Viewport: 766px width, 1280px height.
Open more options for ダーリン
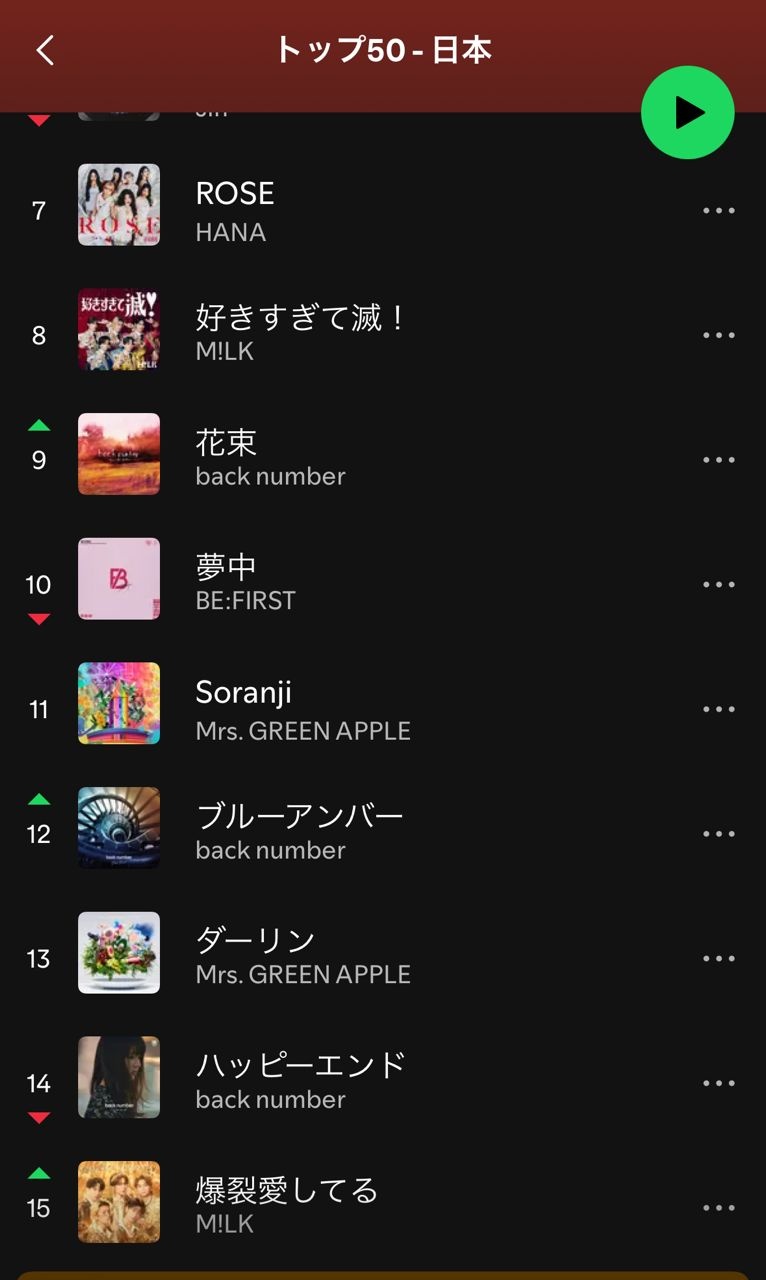tap(718, 958)
